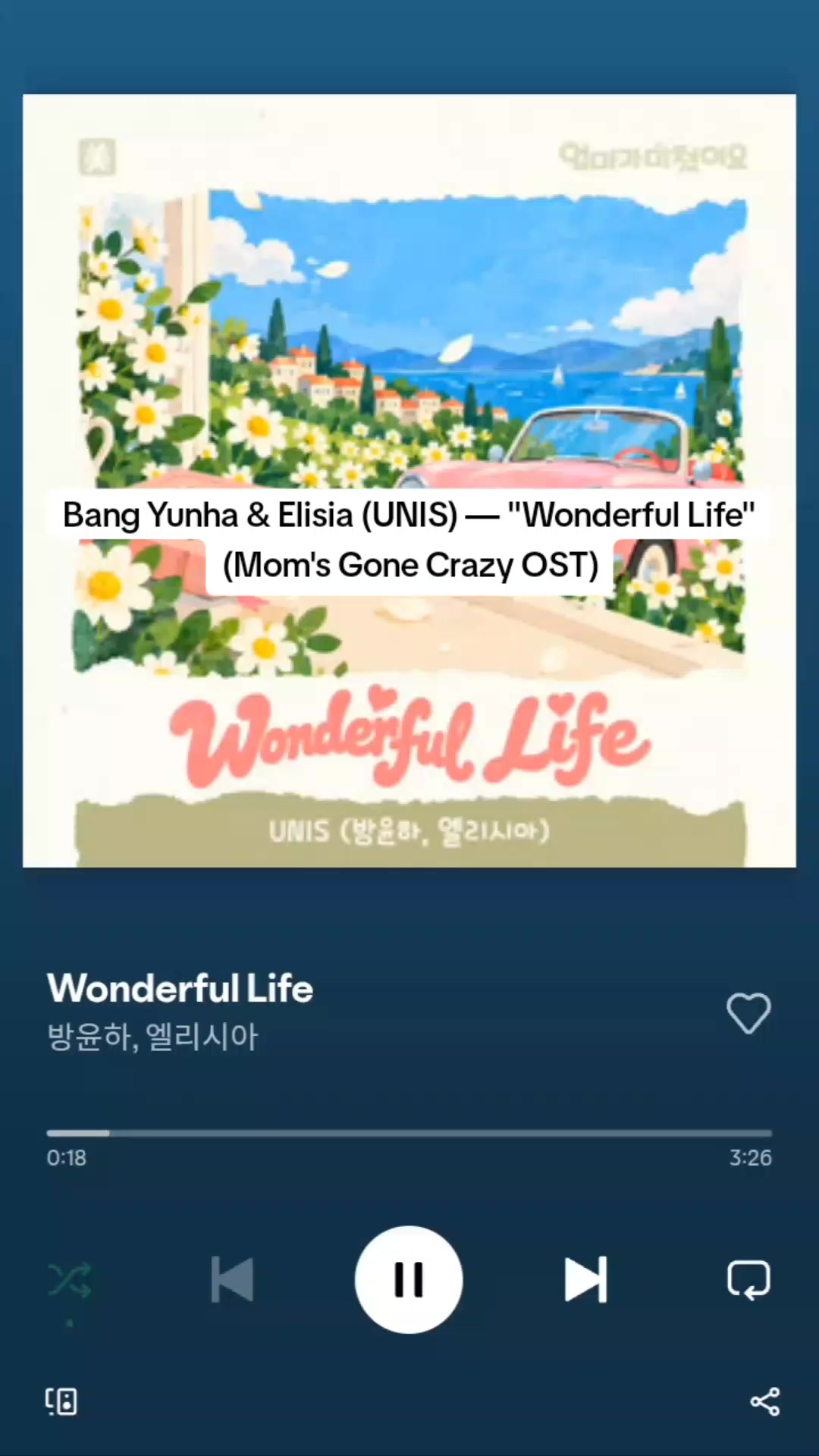Toggle repeat mode
The height and width of the screenshot is (1456, 819).
tap(748, 1280)
